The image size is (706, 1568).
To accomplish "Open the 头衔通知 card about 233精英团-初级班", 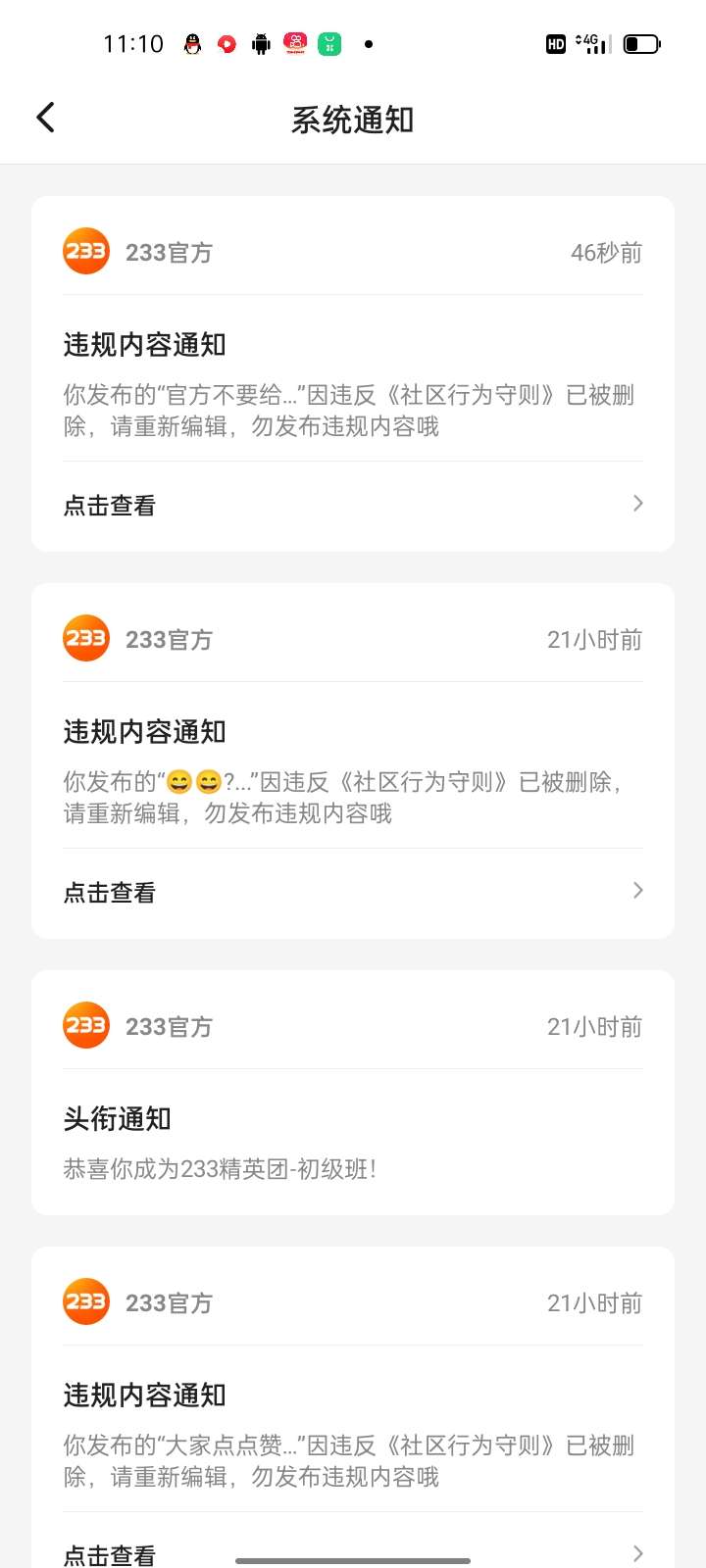I will [x=353, y=1093].
